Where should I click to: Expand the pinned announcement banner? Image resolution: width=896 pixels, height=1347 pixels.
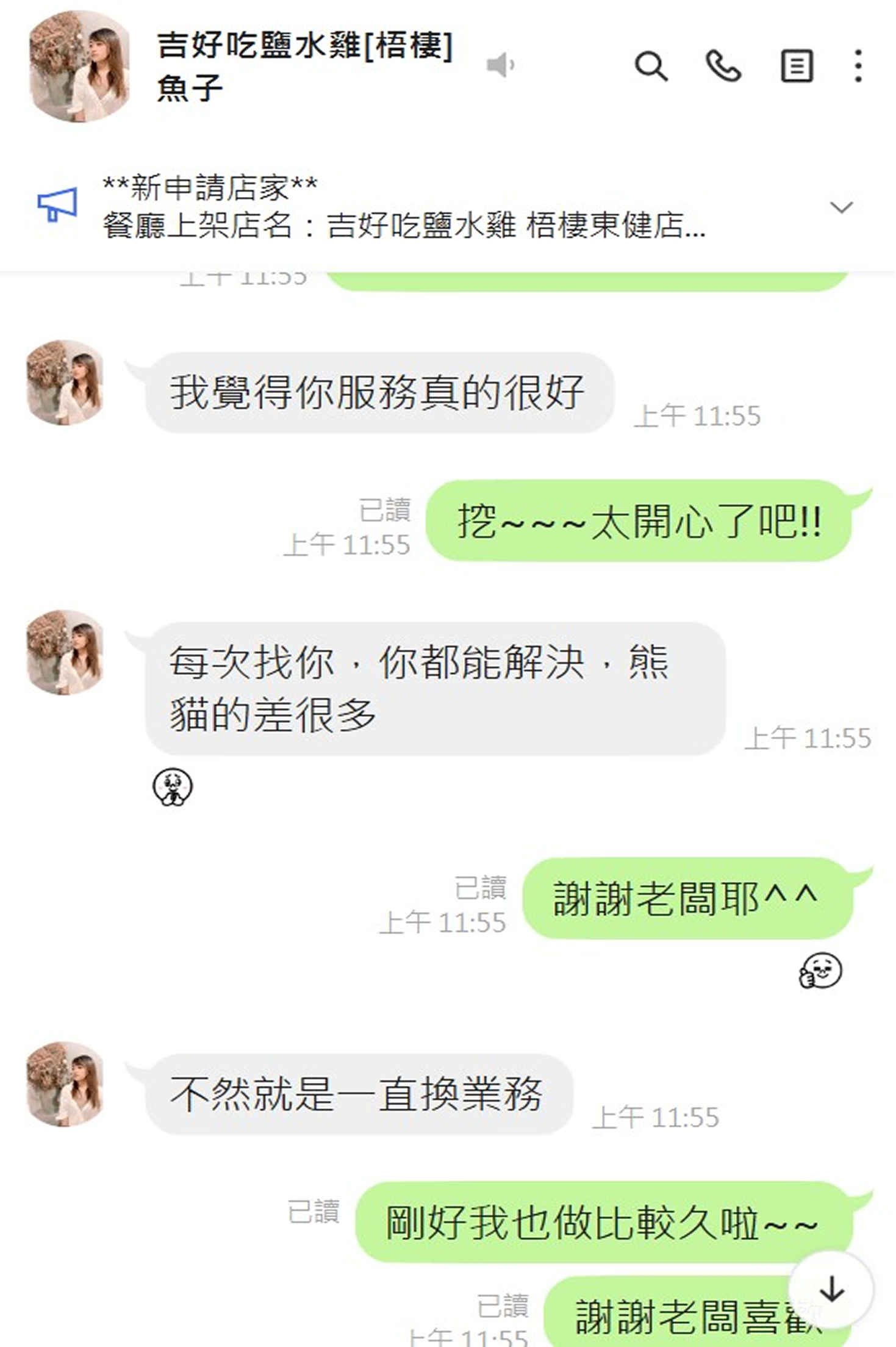(841, 207)
